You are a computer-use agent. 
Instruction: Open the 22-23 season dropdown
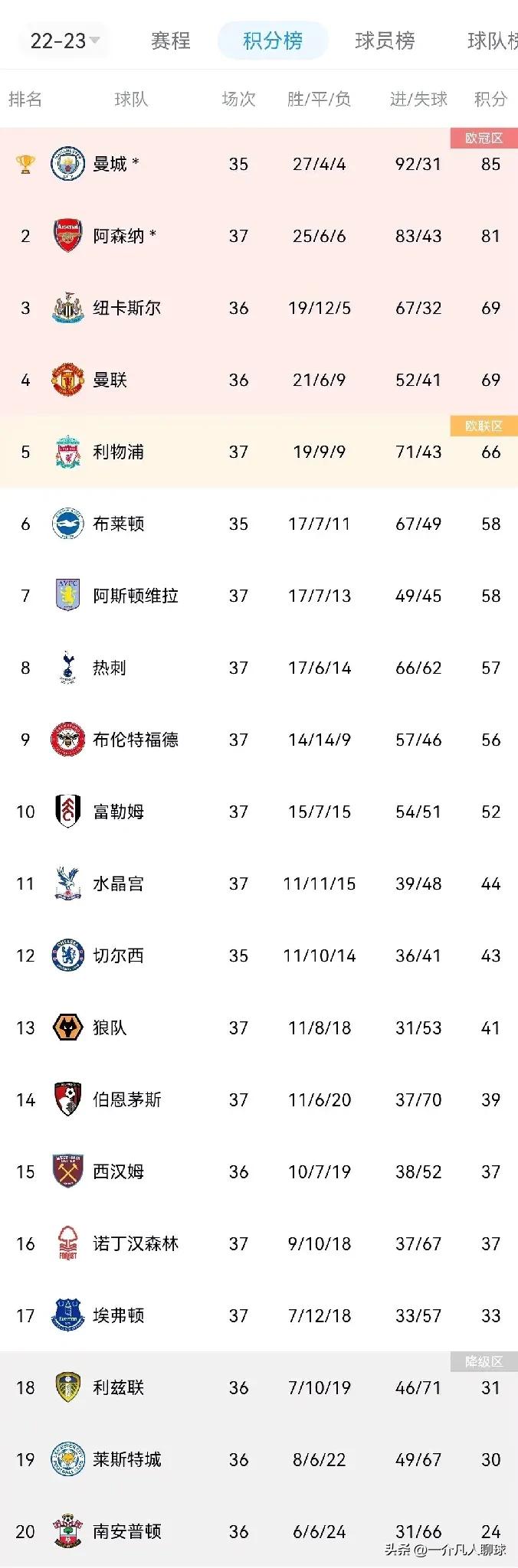65,41
